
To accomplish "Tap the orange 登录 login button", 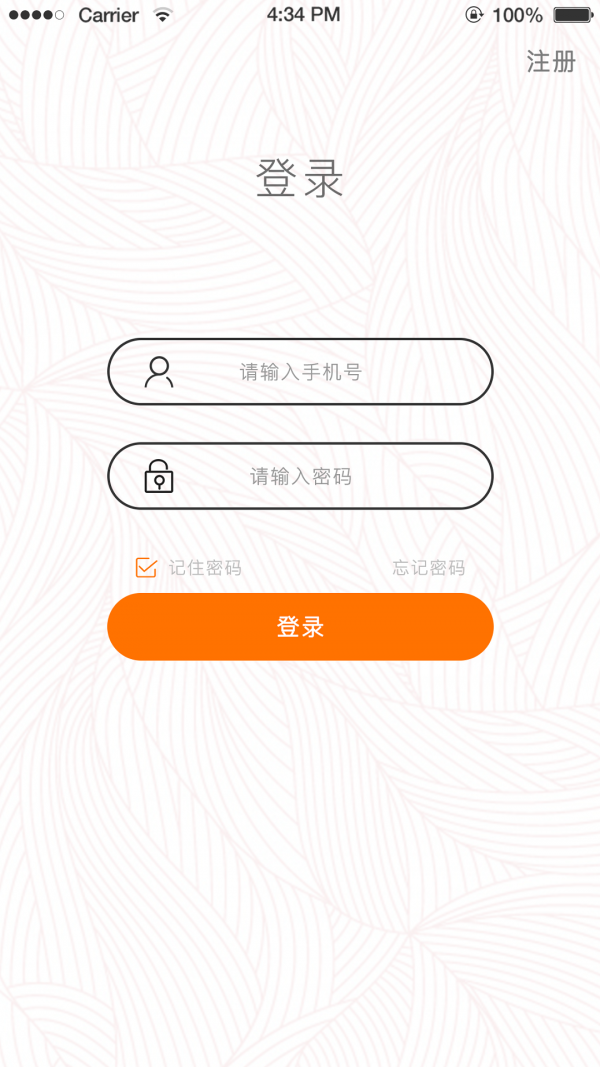I will point(300,627).
